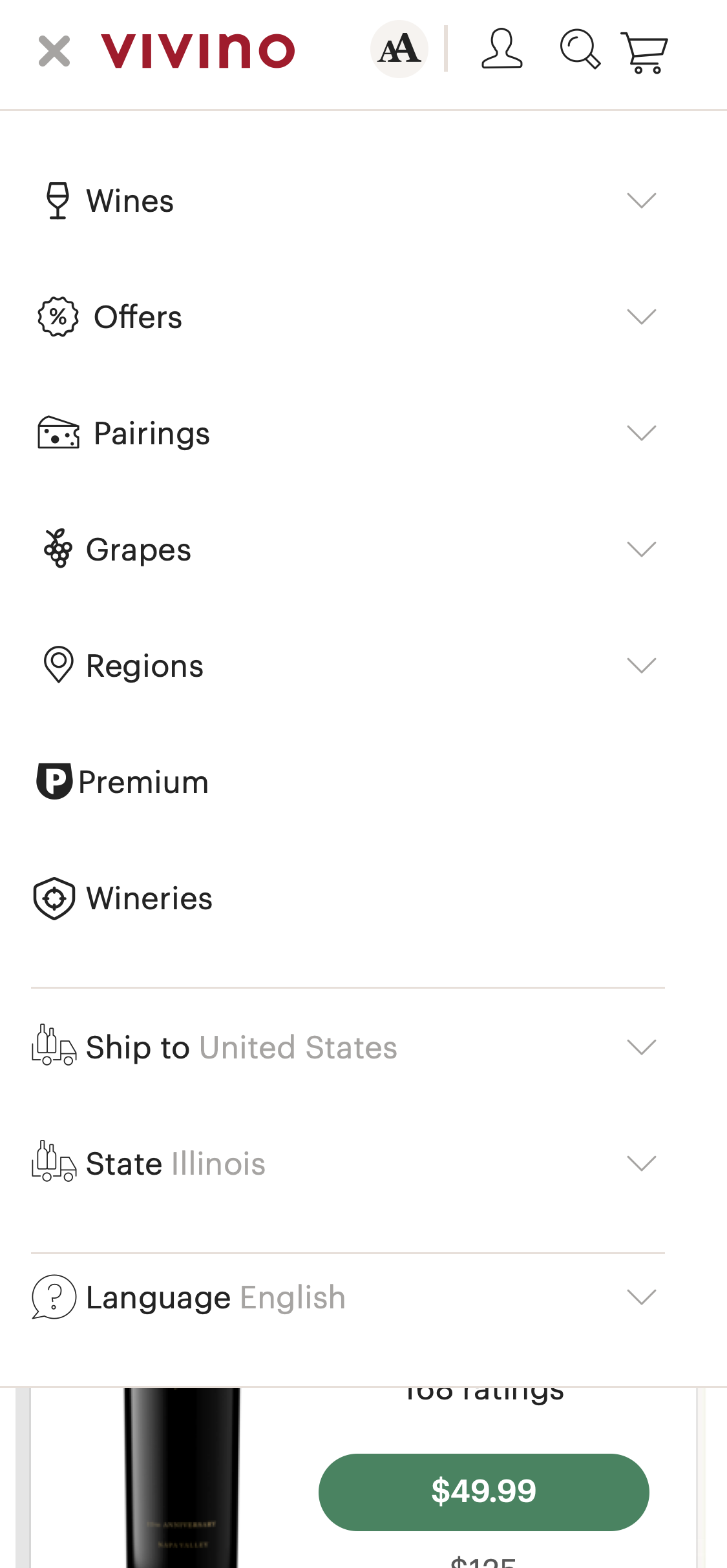Click the search magnifier icon

(x=581, y=50)
